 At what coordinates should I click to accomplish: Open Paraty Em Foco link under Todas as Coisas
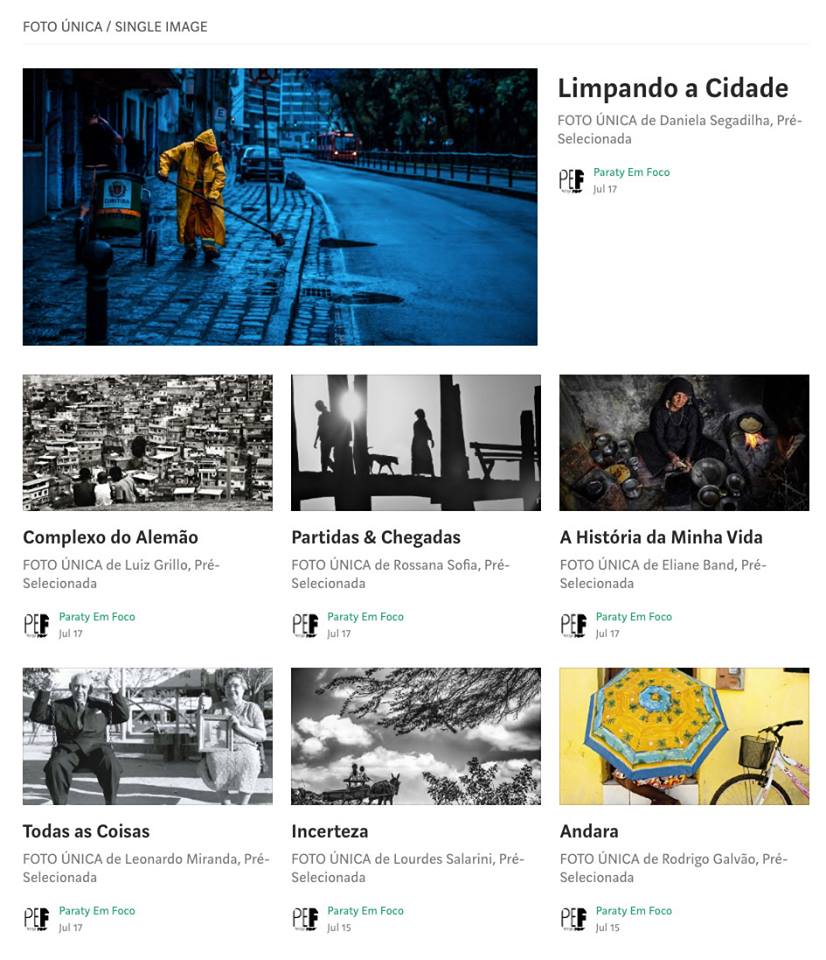[97, 911]
